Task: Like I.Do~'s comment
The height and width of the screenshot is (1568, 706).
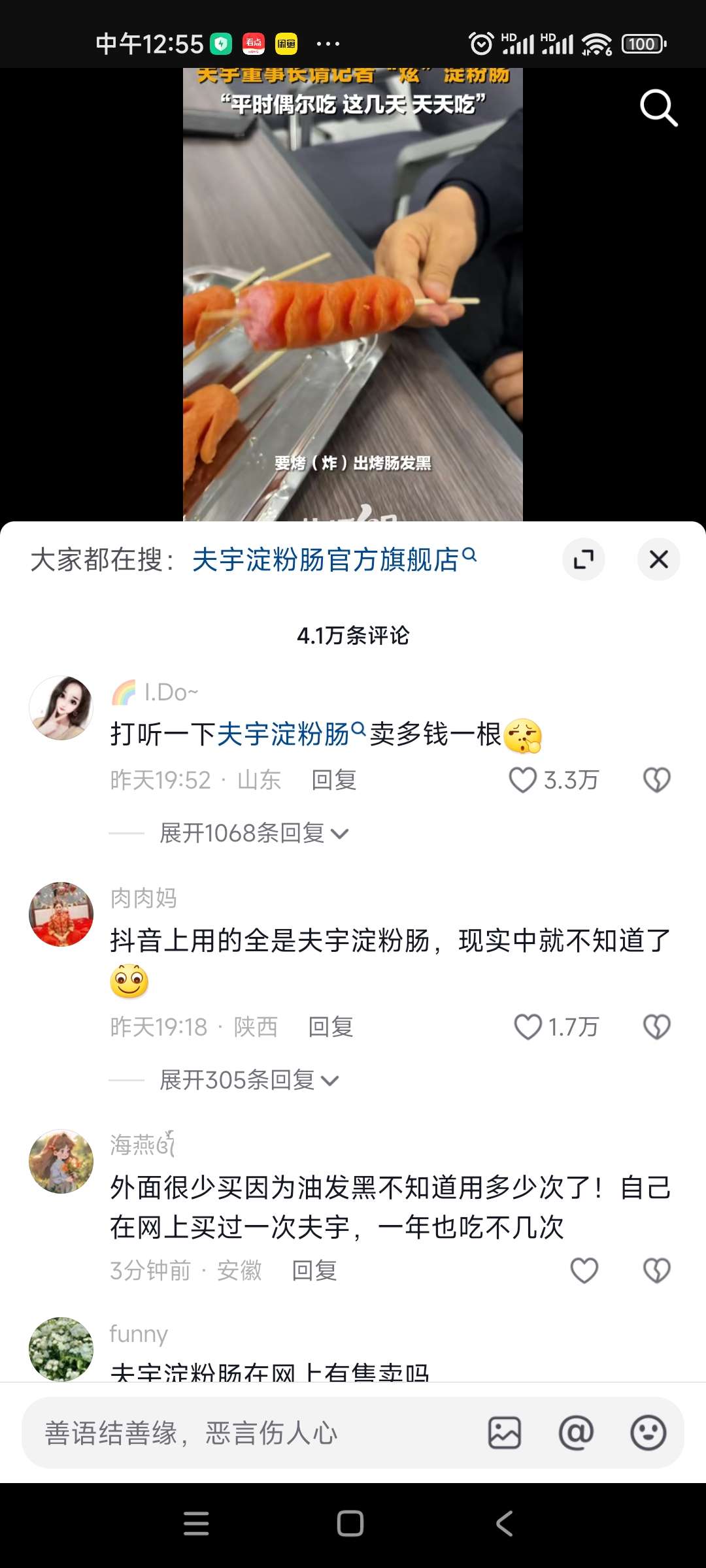Action: tap(523, 779)
